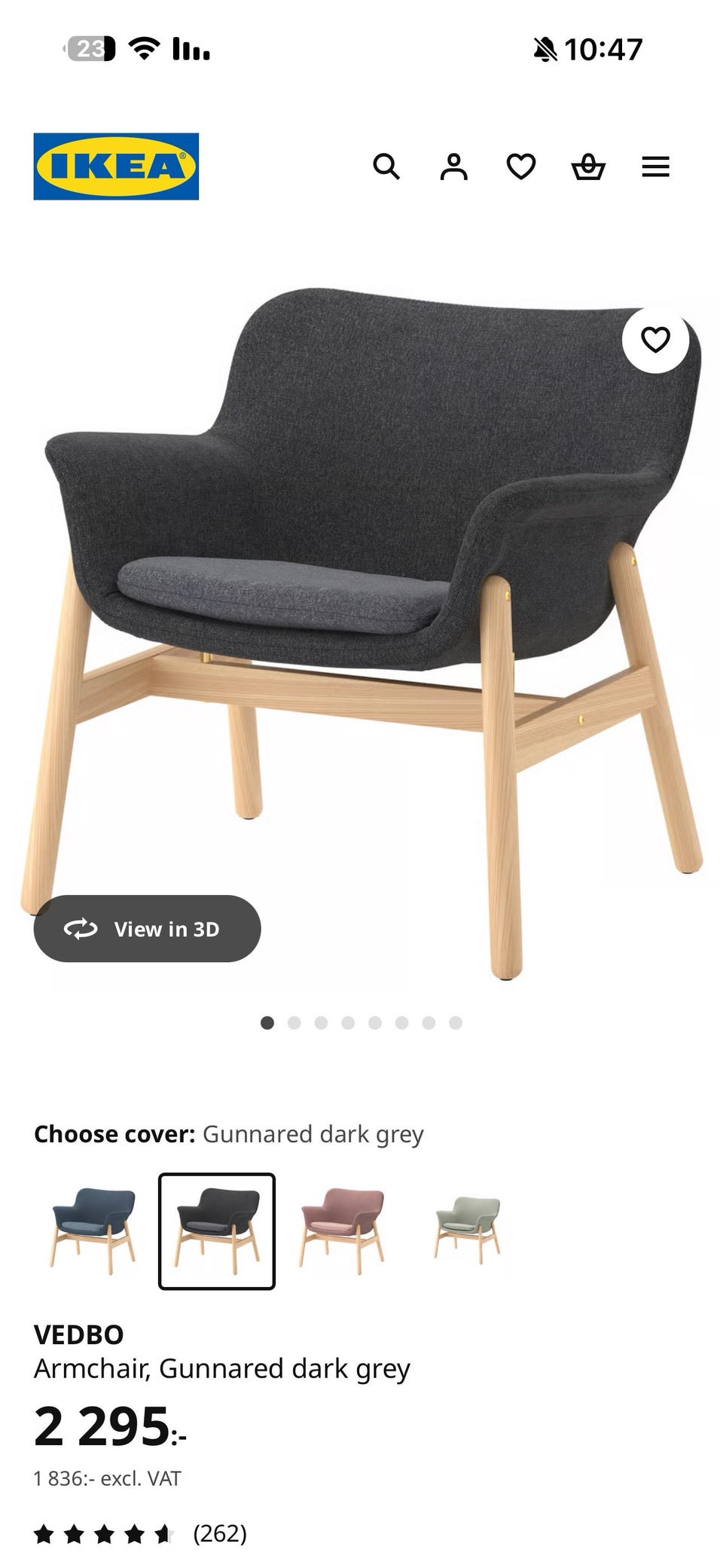
Task: Select the dark grey cover option
Action: point(217,1230)
